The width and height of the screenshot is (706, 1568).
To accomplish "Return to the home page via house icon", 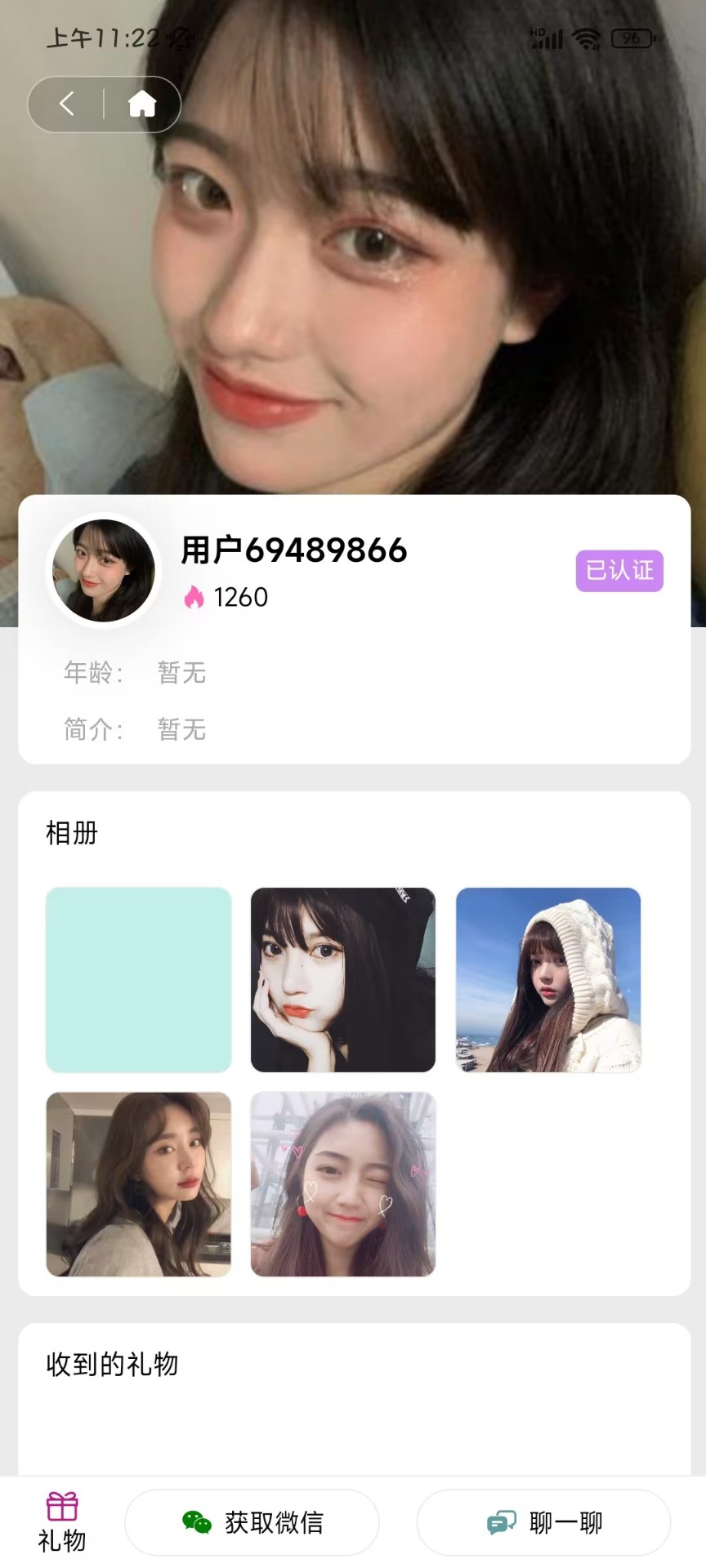I will coord(142,104).
